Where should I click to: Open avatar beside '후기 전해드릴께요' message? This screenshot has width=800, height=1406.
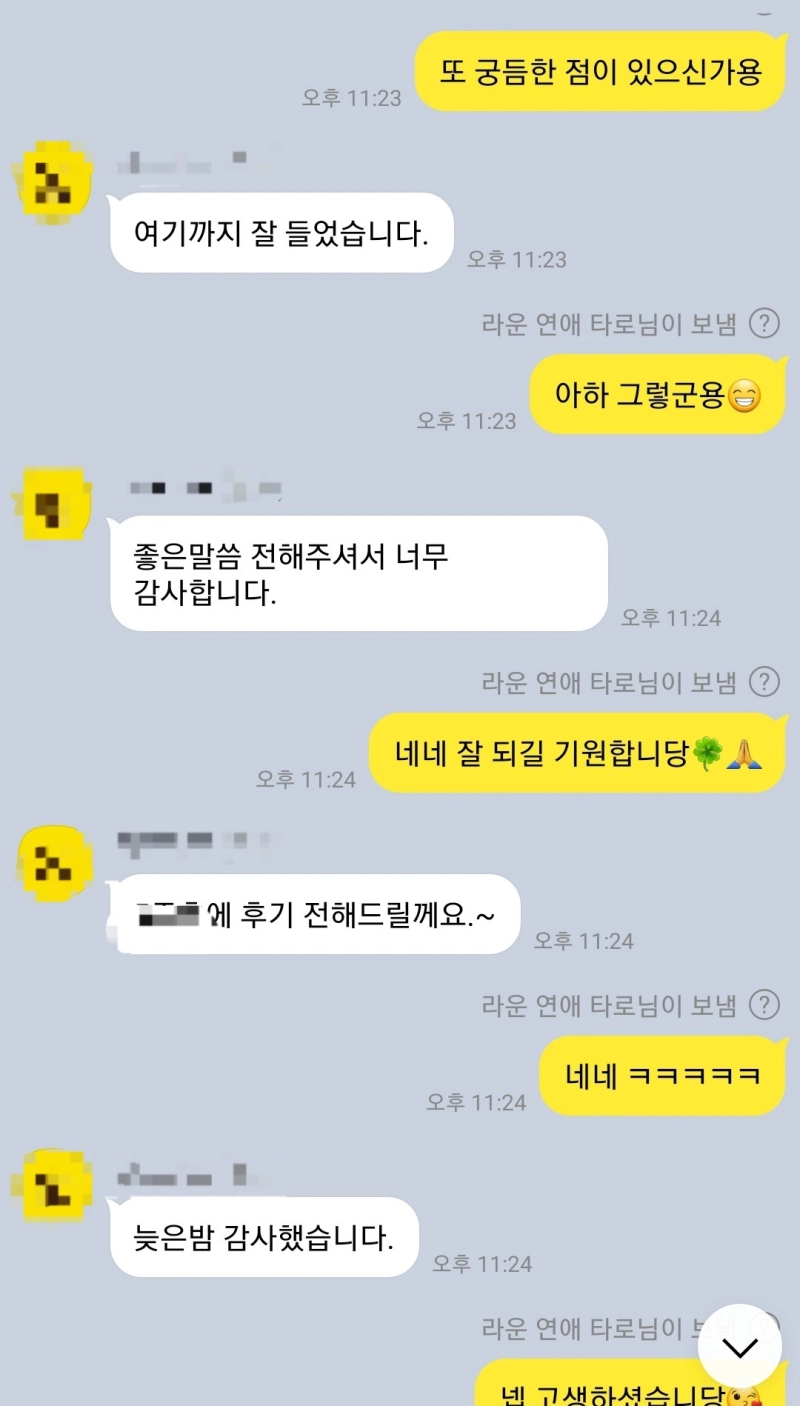pos(56,862)
